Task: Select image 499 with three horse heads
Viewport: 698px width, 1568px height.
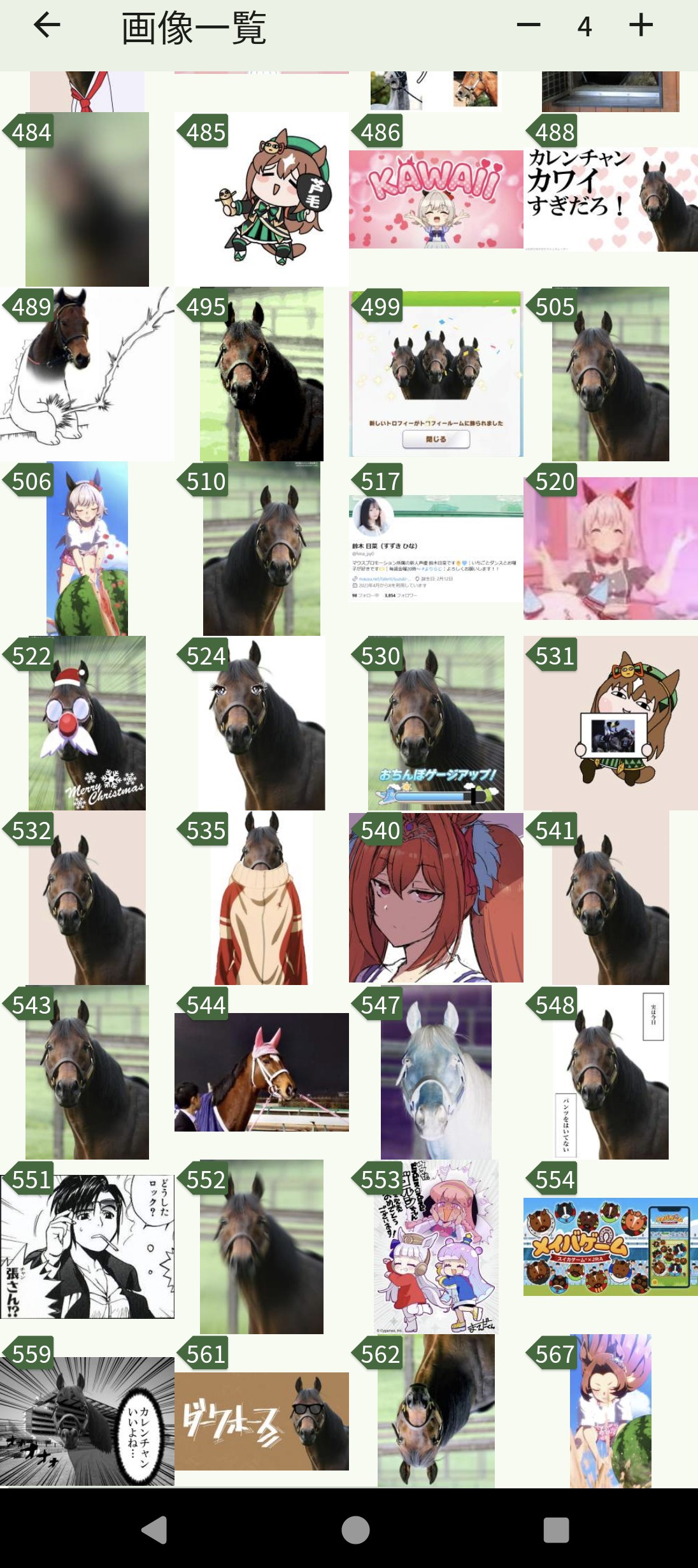Action: 436,374
